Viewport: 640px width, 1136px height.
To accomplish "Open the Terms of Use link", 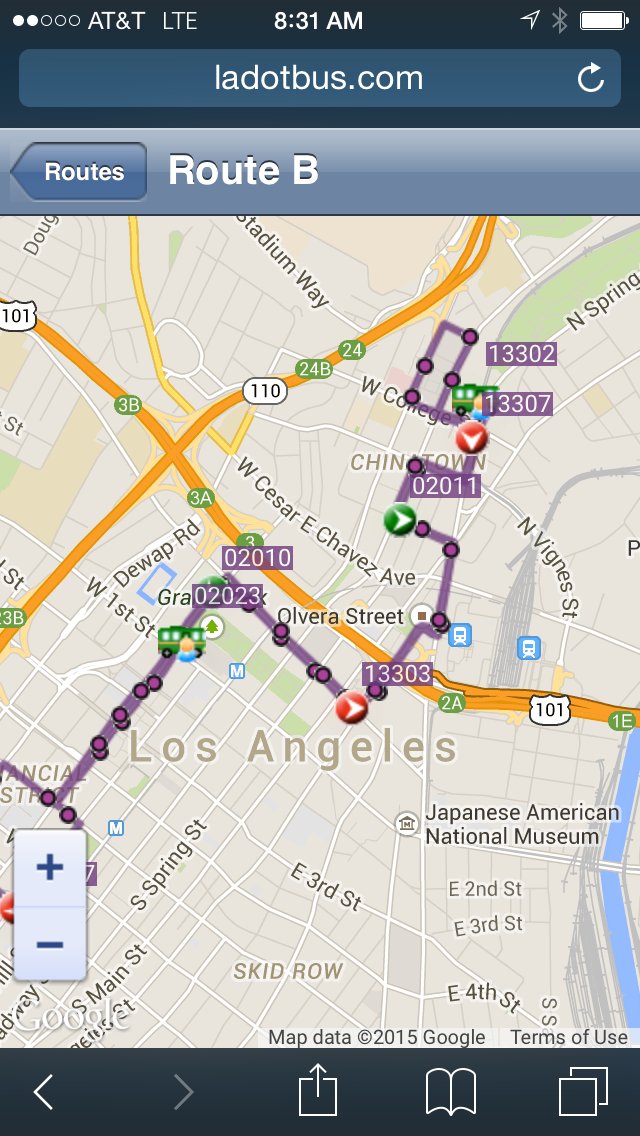I will 569,1037.
